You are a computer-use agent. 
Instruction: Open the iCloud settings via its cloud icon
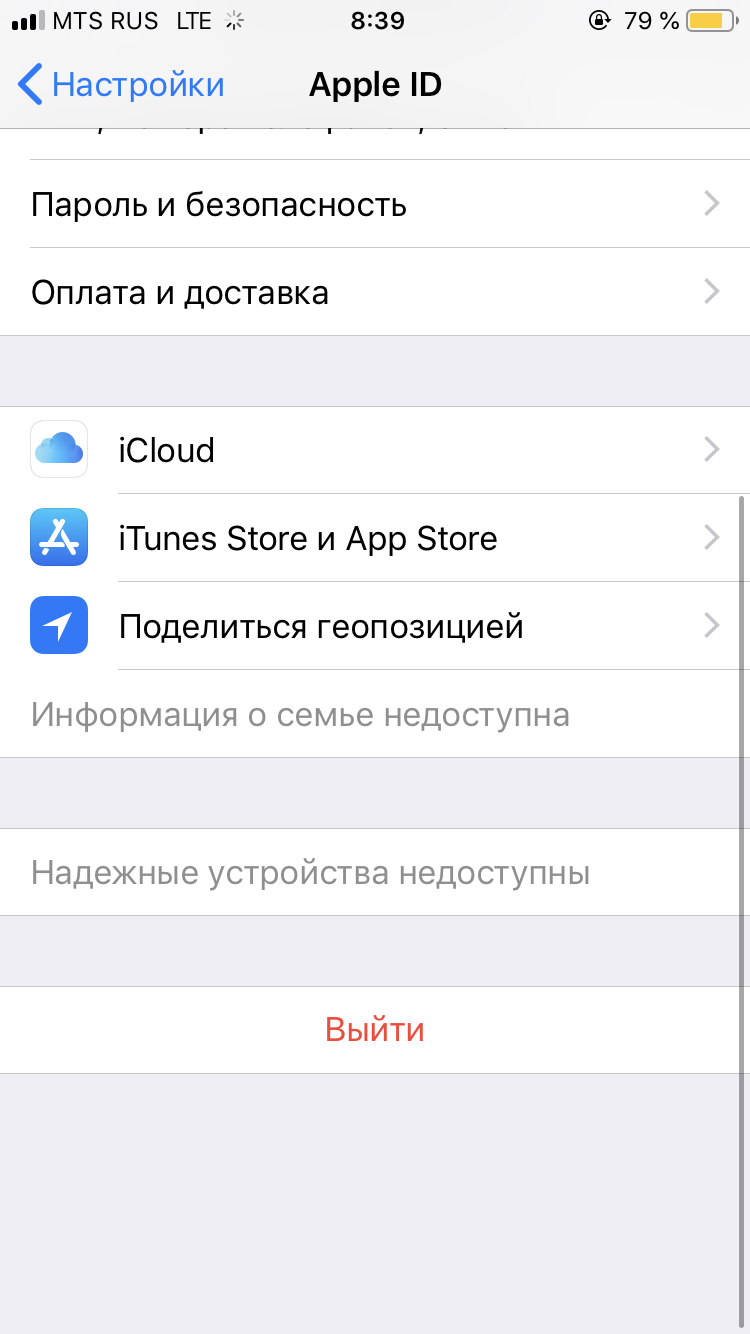(58, 450)
